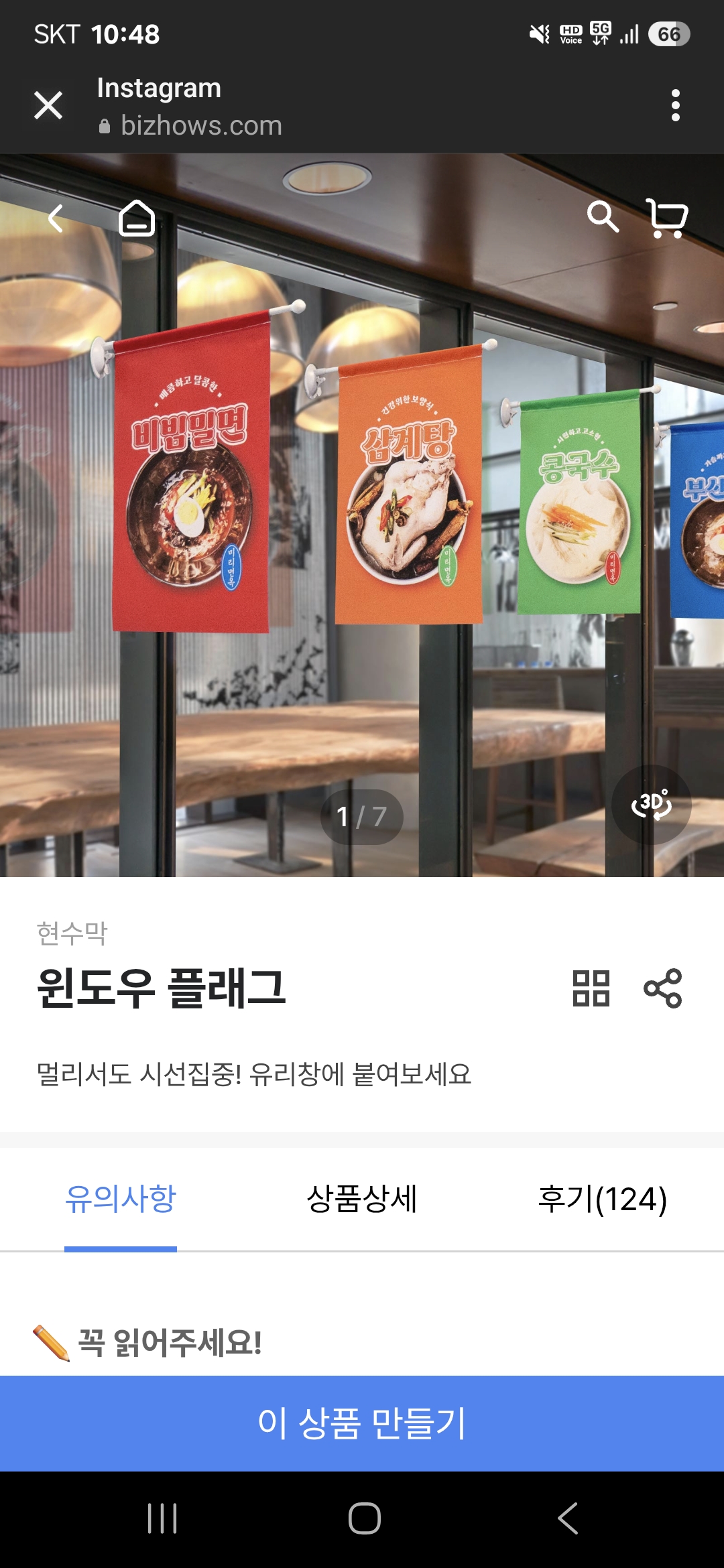View the product in 3D
The image size is (724, 1568).
click(651, 803)
